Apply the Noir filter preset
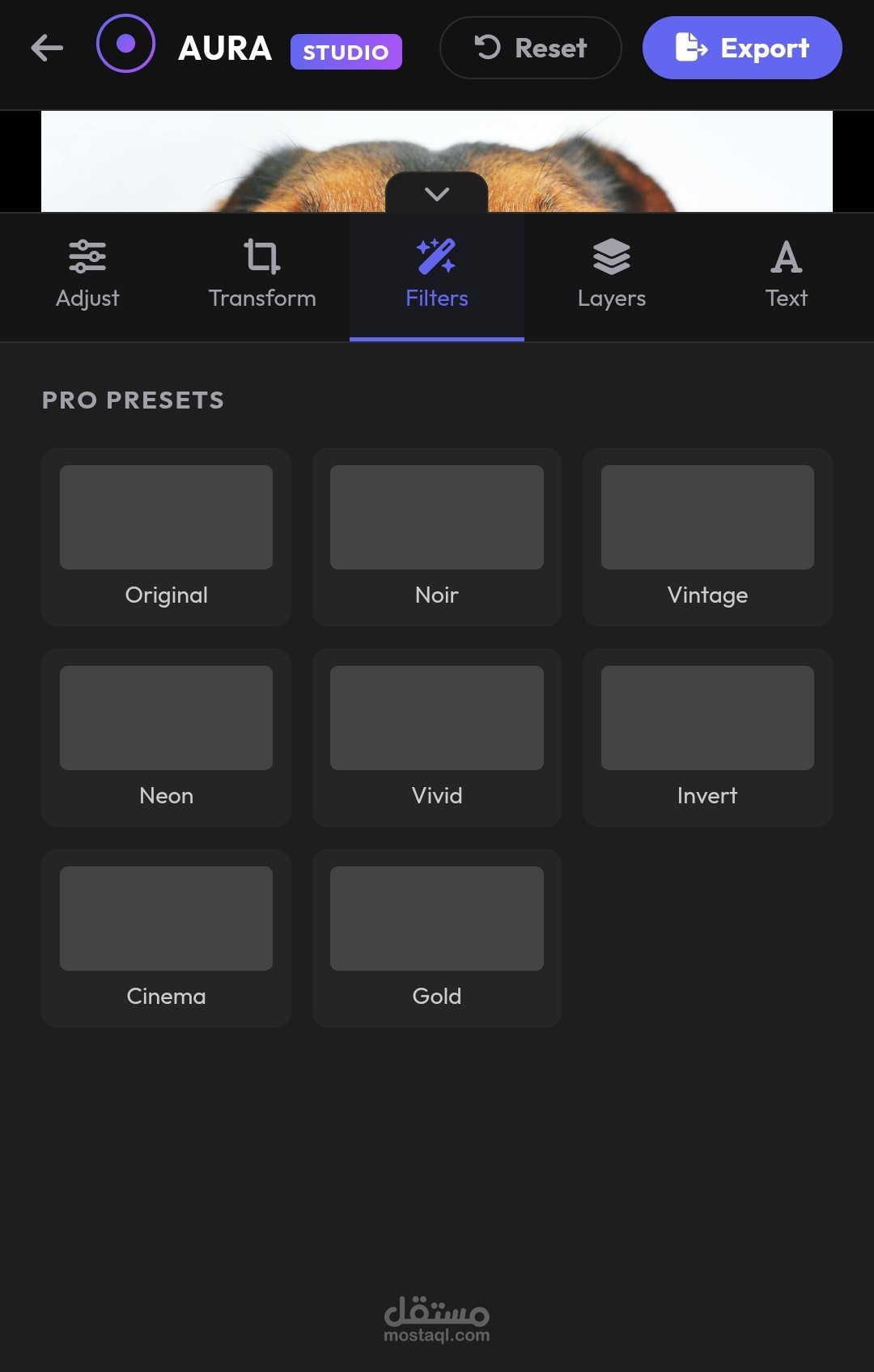 (437, 537)
